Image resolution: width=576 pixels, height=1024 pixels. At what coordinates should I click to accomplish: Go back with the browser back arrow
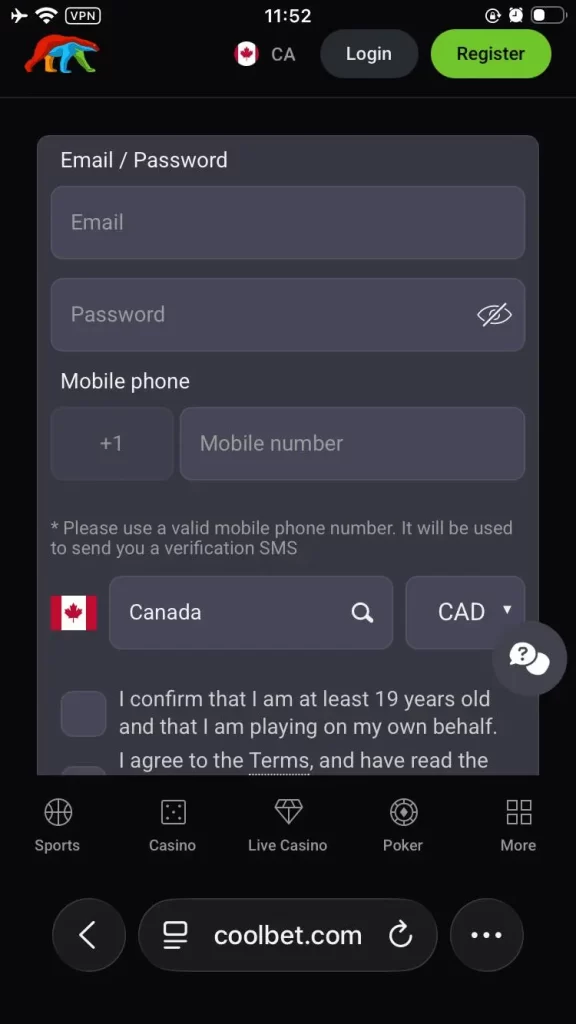tap(89, 935)
